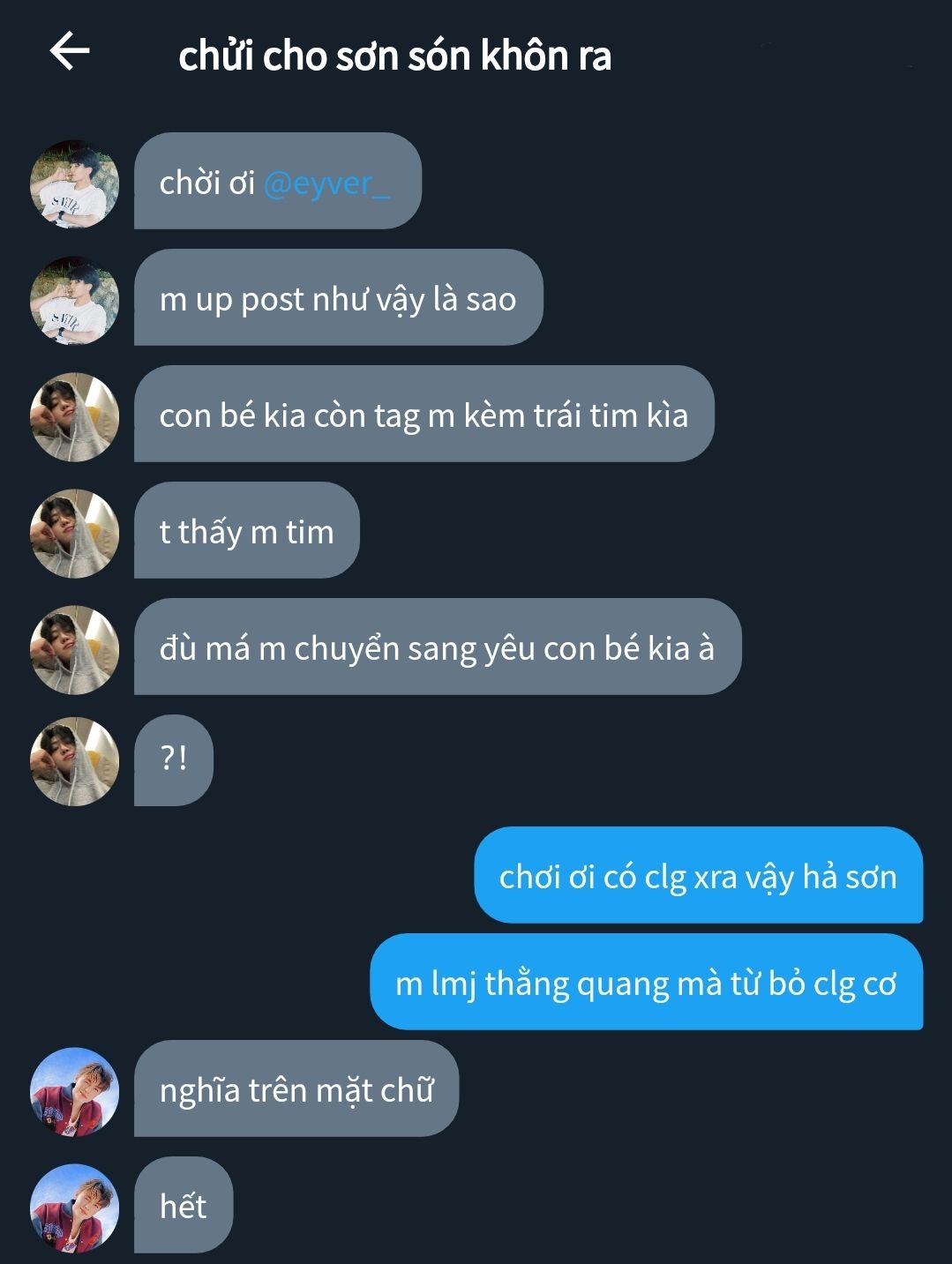Go back using the top-left arrow
Image resolution: width=952 pixels, height=1264 pixels.
69,51
